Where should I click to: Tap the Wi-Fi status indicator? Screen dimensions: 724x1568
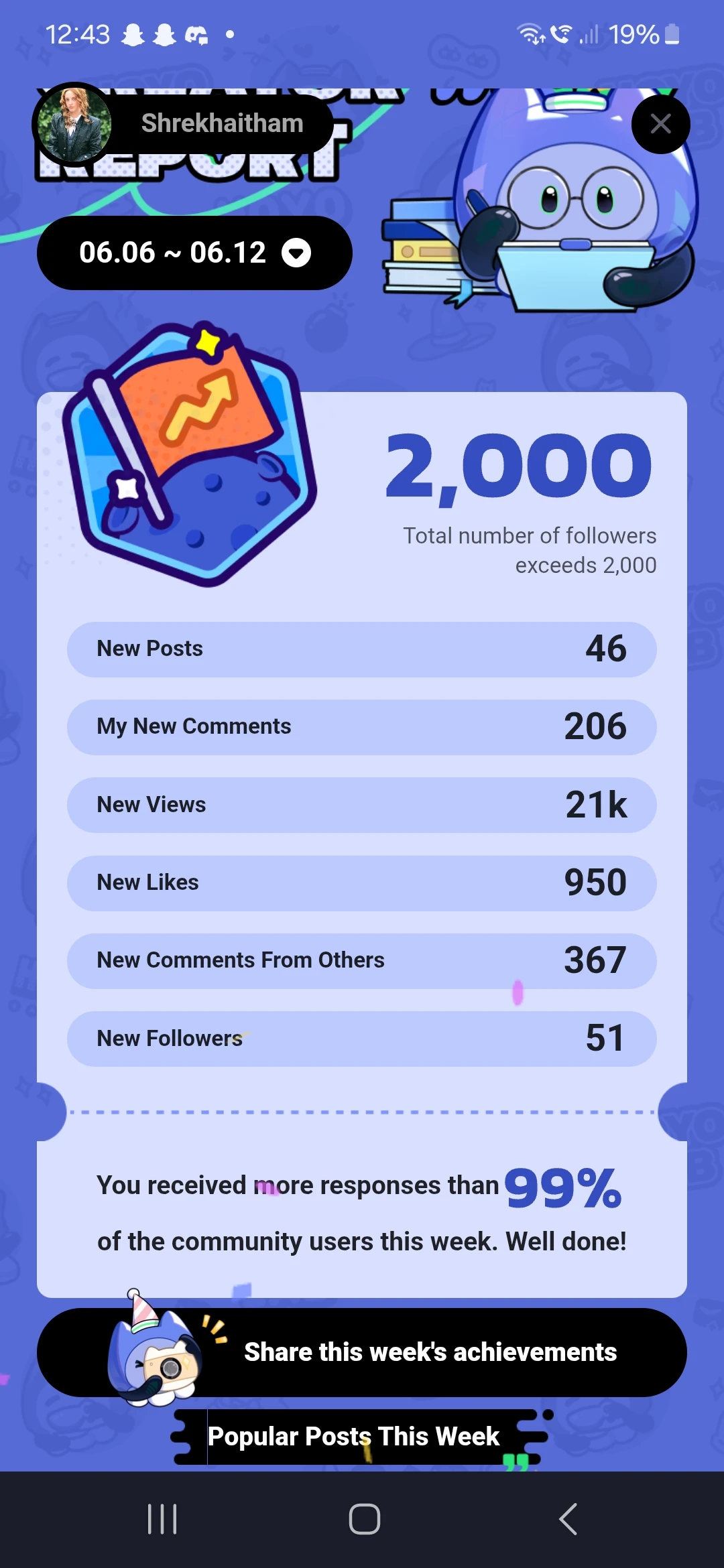(x=532, y=34)
